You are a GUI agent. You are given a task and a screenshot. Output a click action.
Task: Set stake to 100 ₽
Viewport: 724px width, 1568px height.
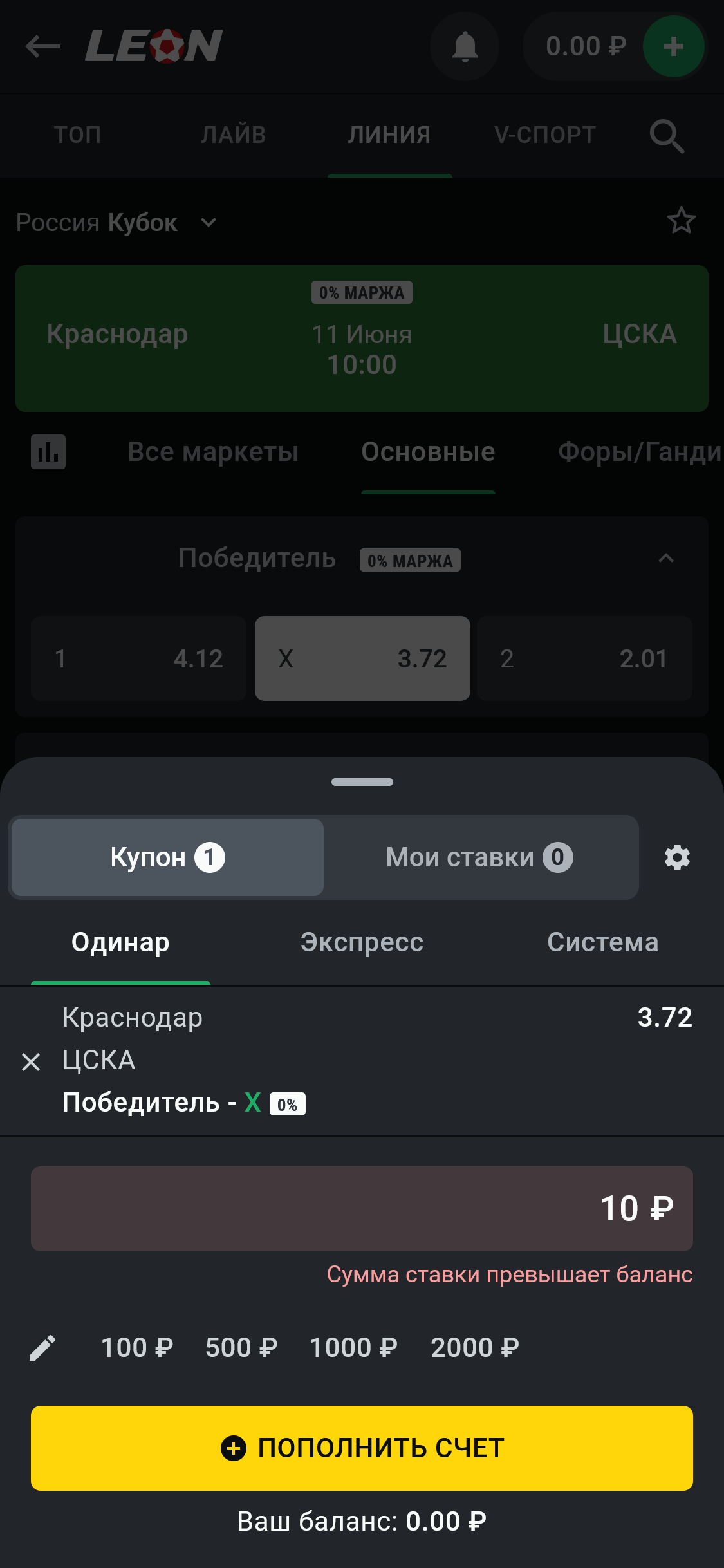point(137,1347)
